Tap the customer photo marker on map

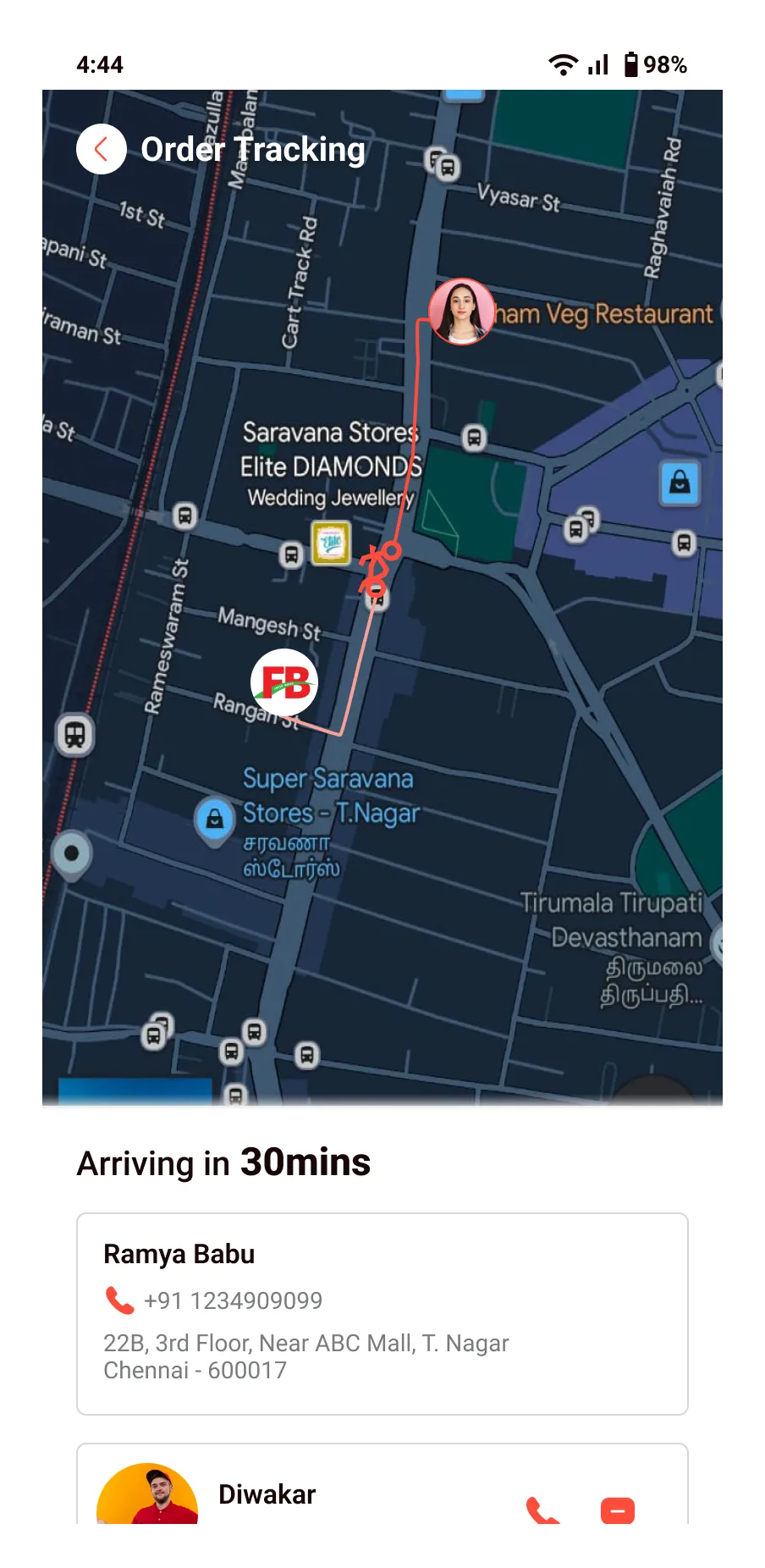(x=461, y=312)
